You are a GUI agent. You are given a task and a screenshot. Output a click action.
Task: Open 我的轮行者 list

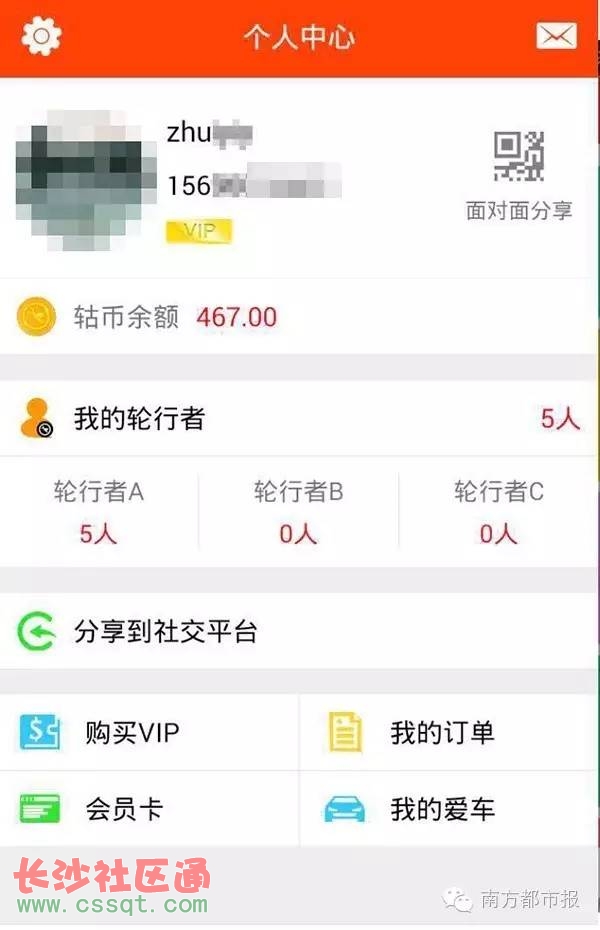(x=300, y=418)
